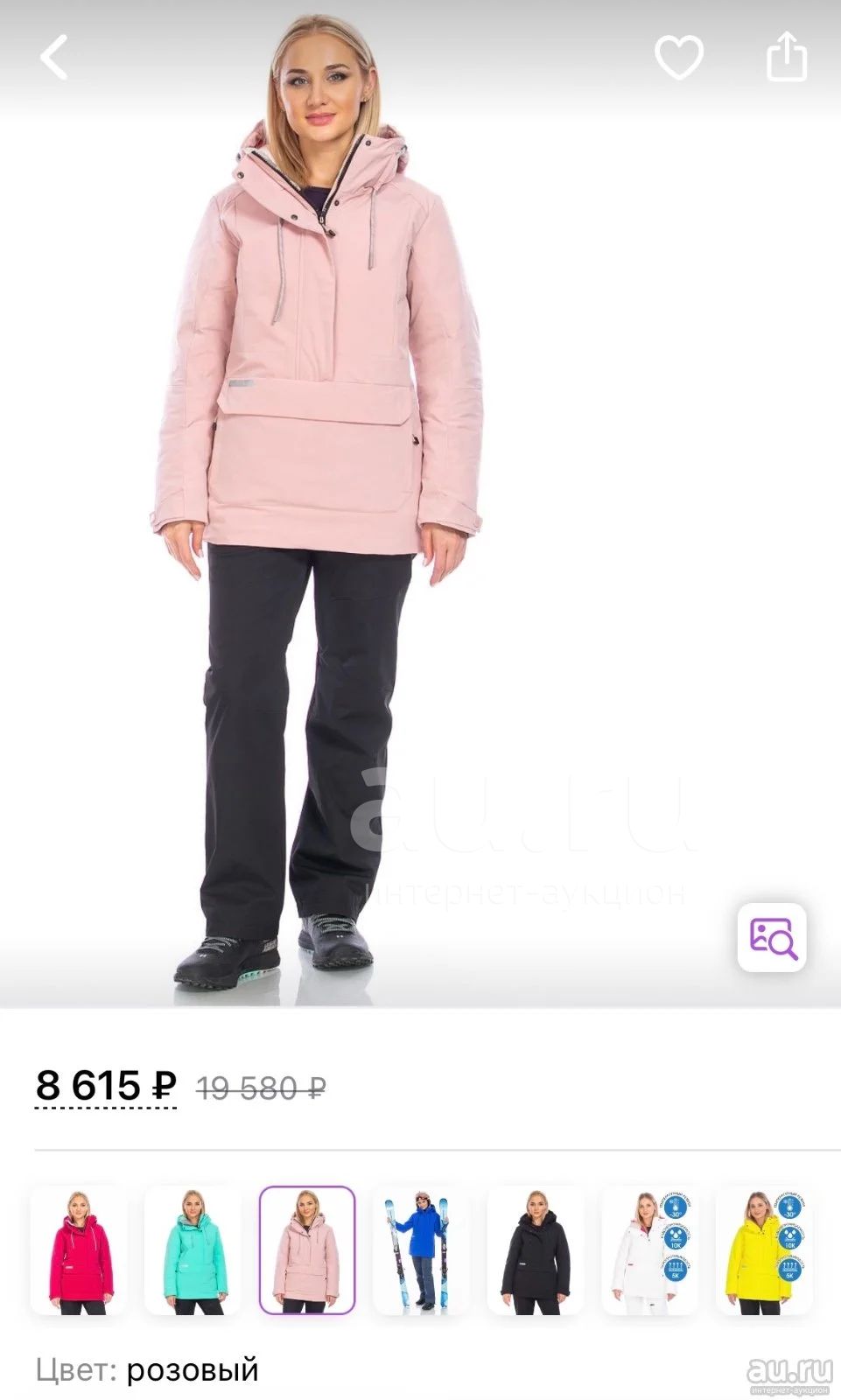Image resolution: width=841 pixels, height=1400 pixels.
Task: Select the blue jacket with skis
Action: pyautogui.click(x=421, y=1250)
